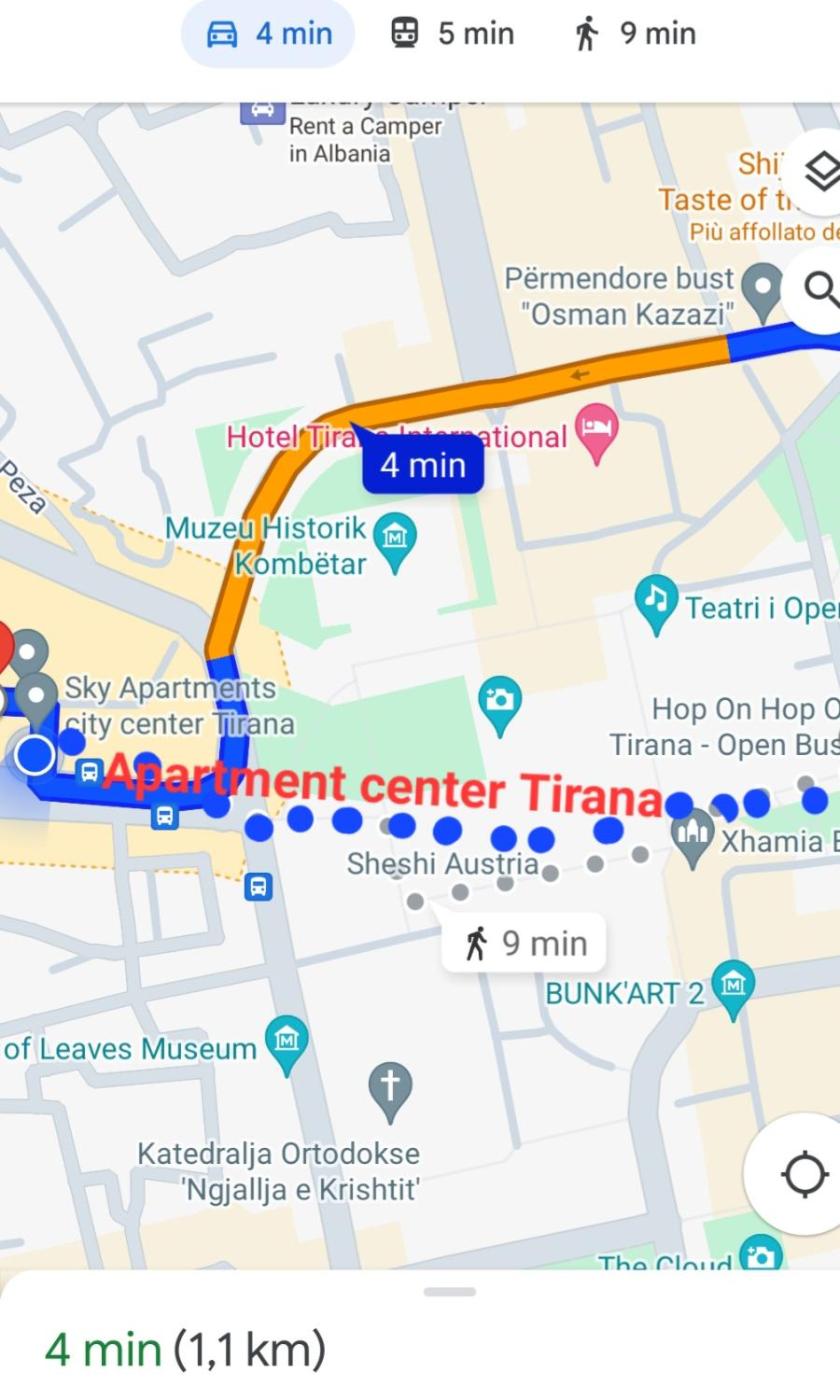This screenshot has width=840, height=1400.
Task: Open the Katedralja Ortodokse church marker
Action: (x=390, y=1088)
